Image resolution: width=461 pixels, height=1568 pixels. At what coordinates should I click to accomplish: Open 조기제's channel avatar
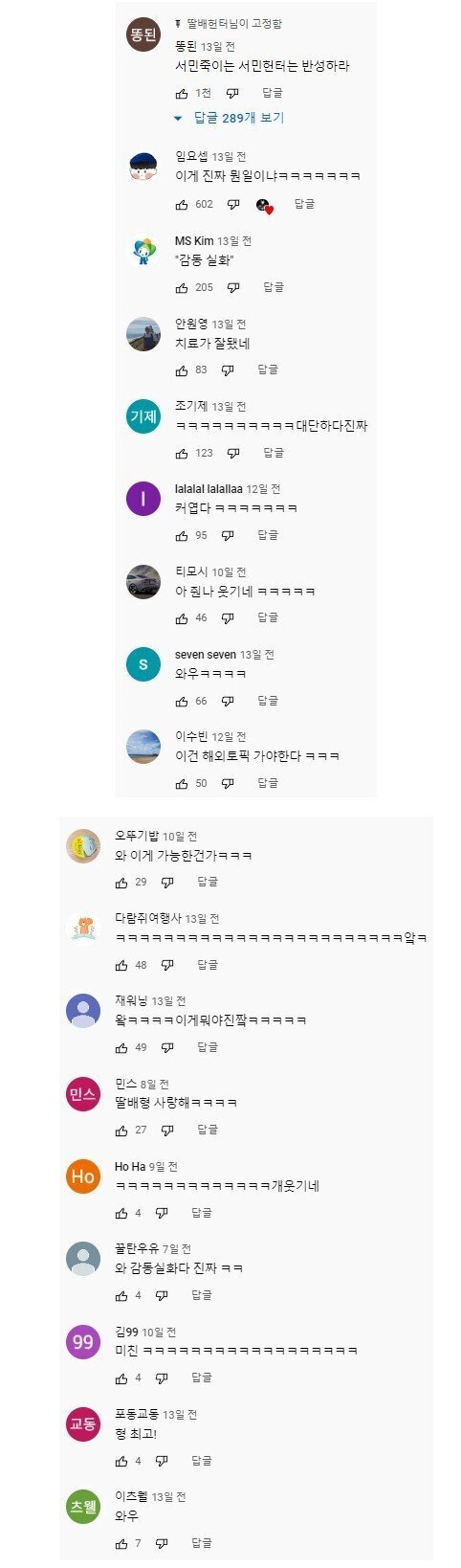click(143, 416)
